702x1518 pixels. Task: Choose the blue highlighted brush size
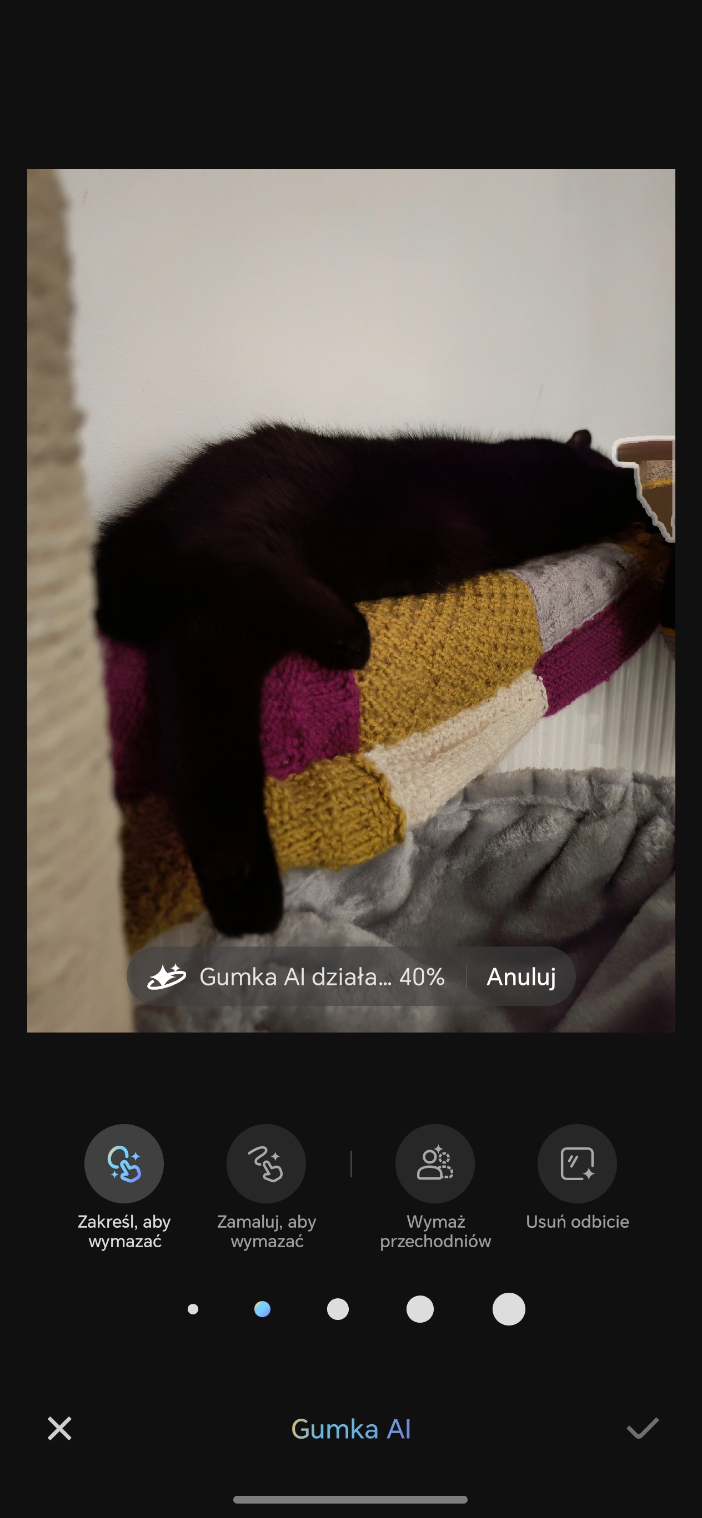tap(262, 1309)
